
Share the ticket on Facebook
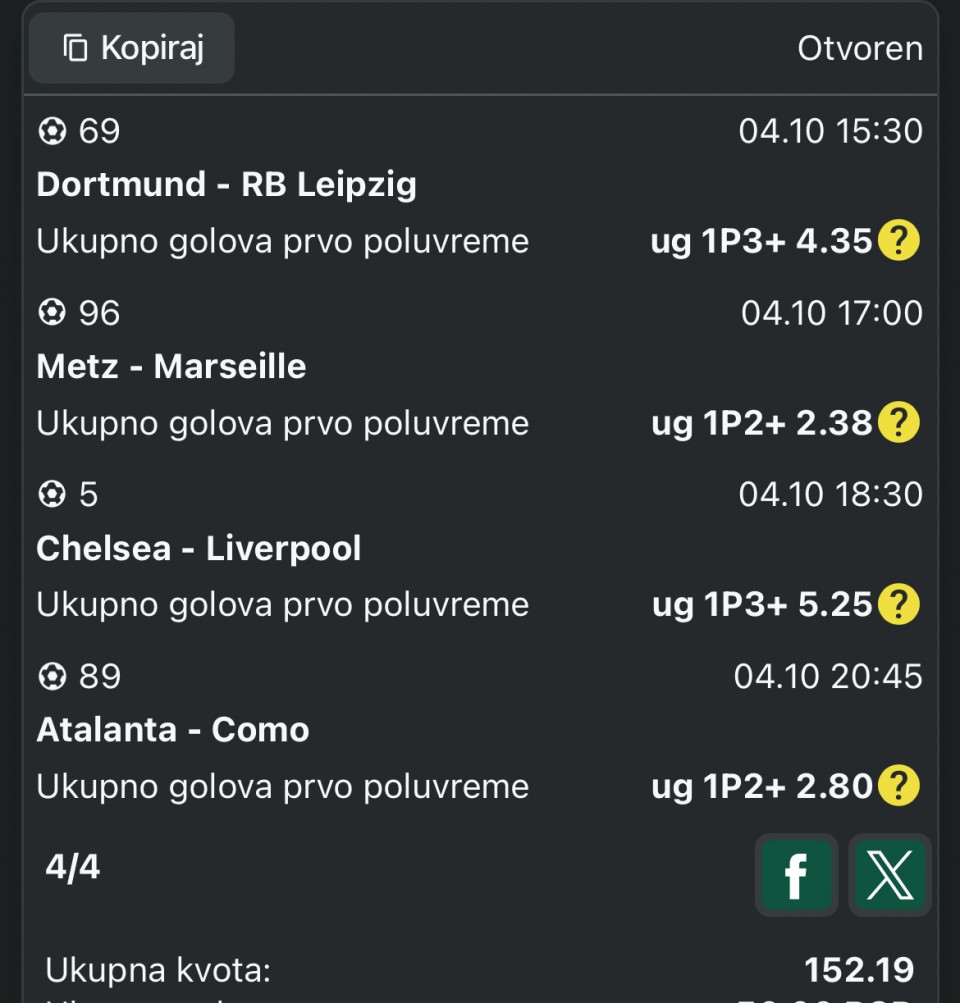click(x=796, y=875)
